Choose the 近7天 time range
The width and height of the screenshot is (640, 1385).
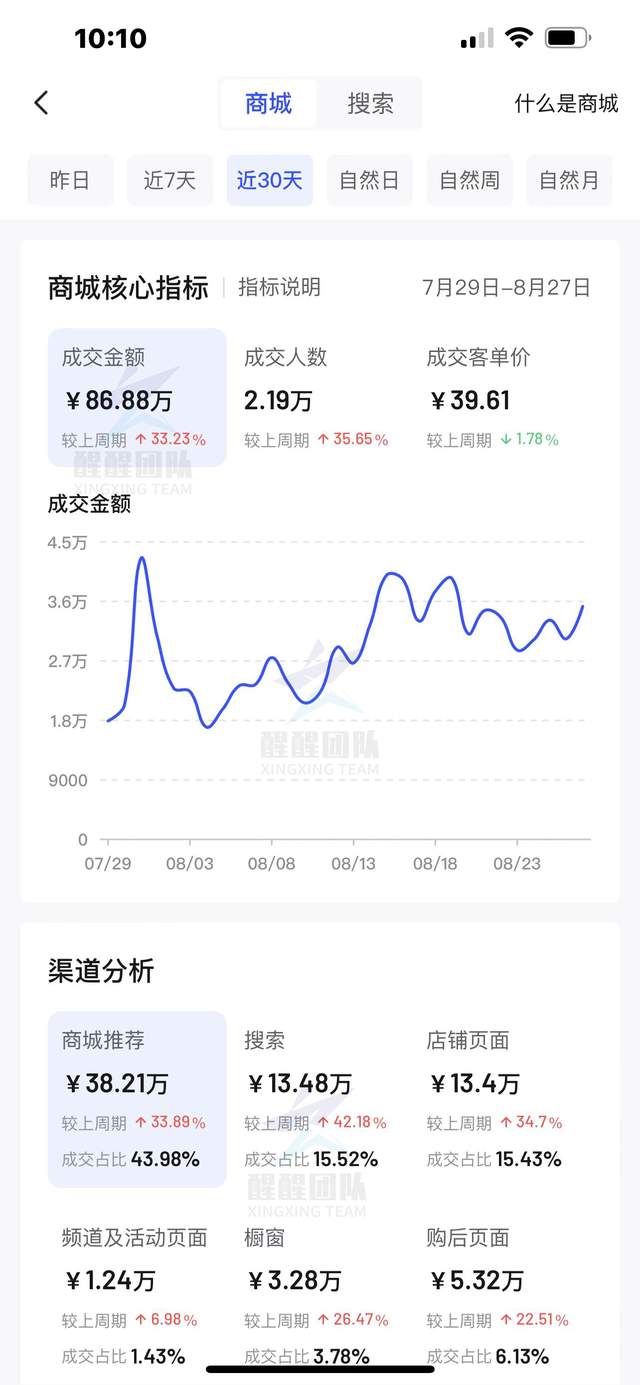[170, 180]
